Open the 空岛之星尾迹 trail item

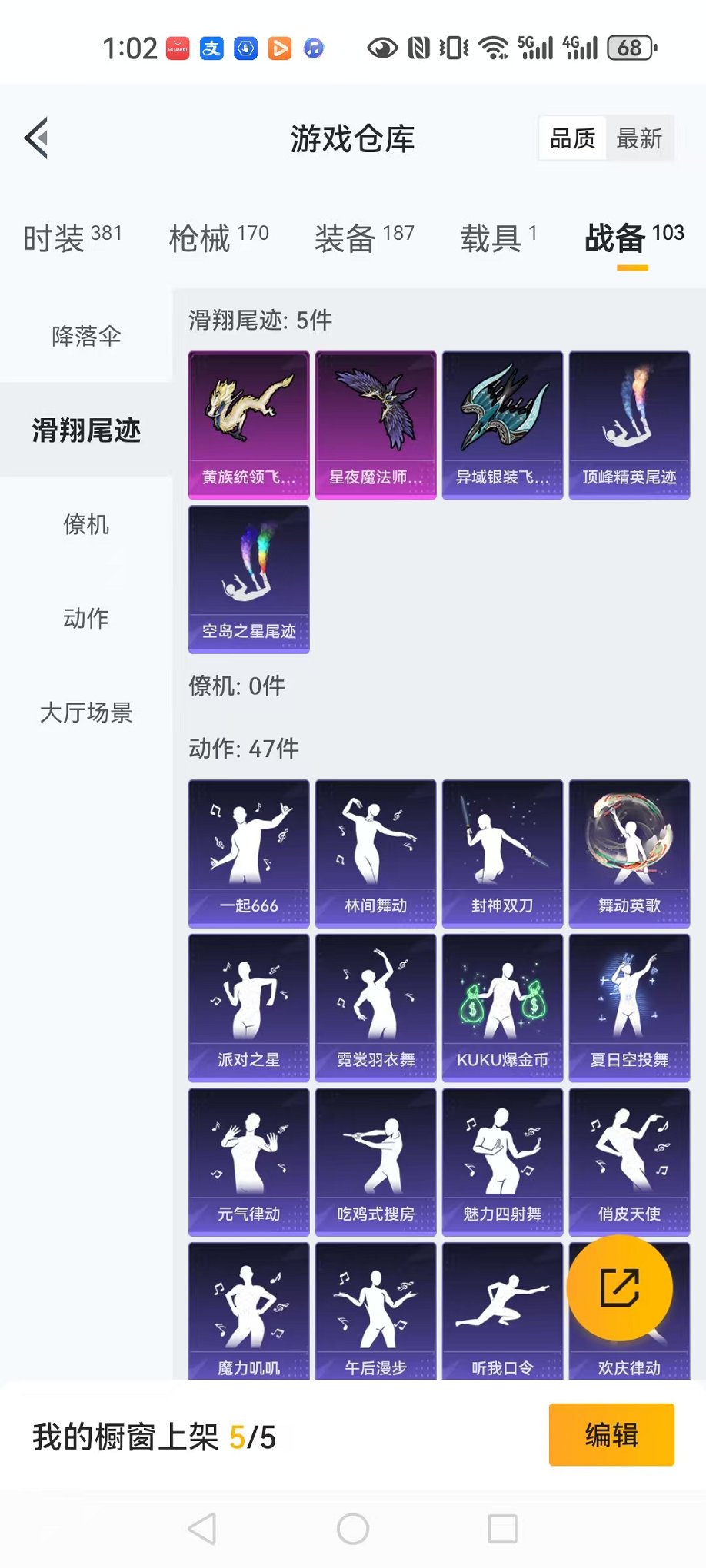(248, 578)
